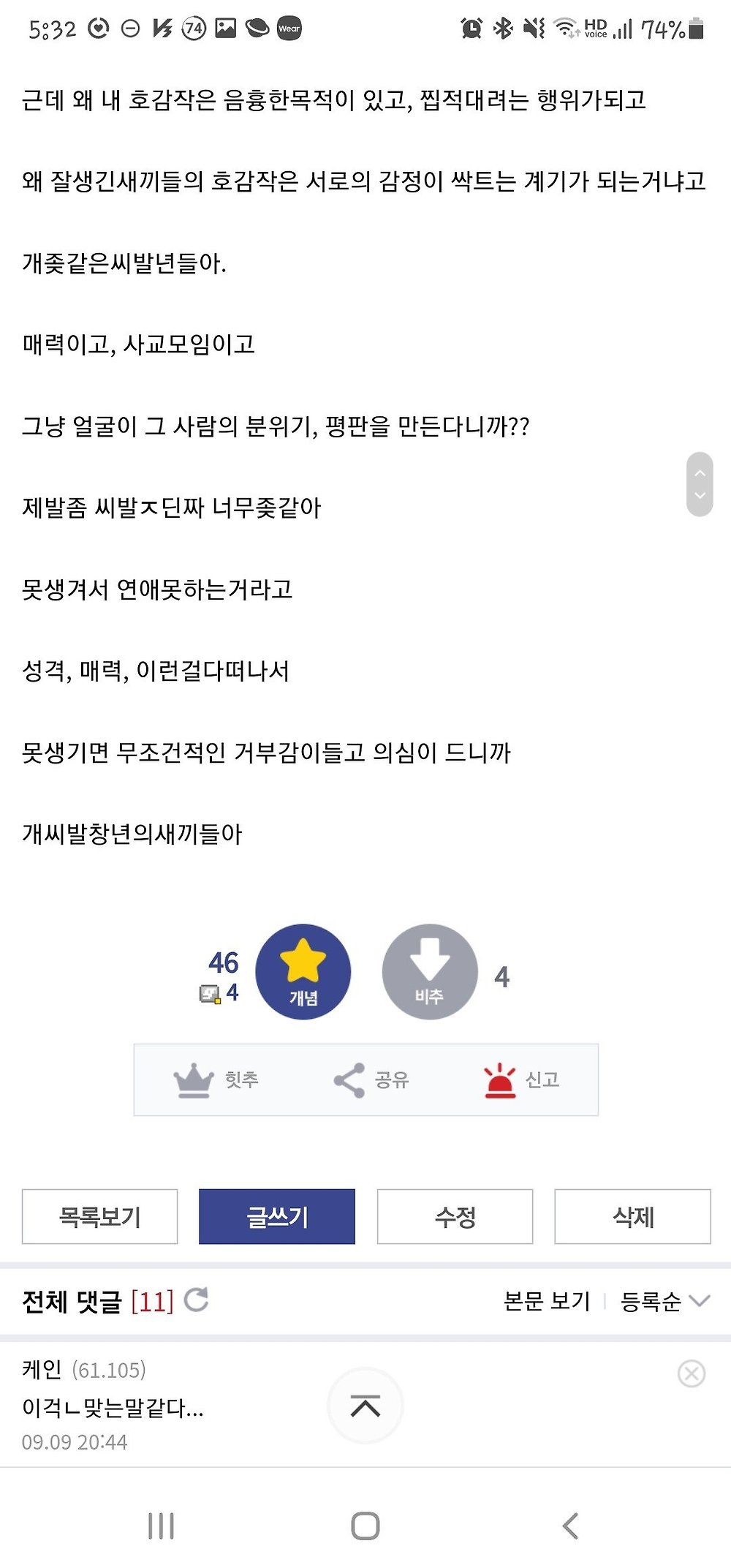Delete the post with 삭제
Viewport: 731px width, 1568px height.
[632, 1216]
